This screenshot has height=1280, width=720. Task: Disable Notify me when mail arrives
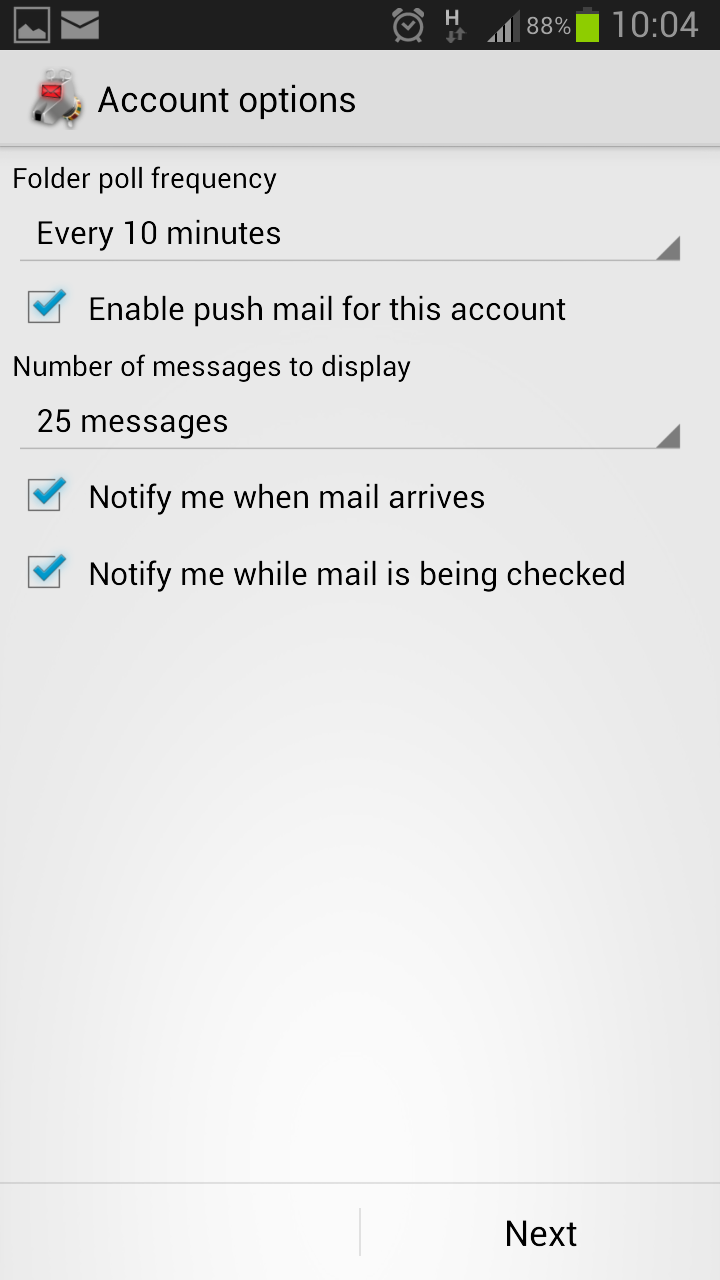(46, 496)
